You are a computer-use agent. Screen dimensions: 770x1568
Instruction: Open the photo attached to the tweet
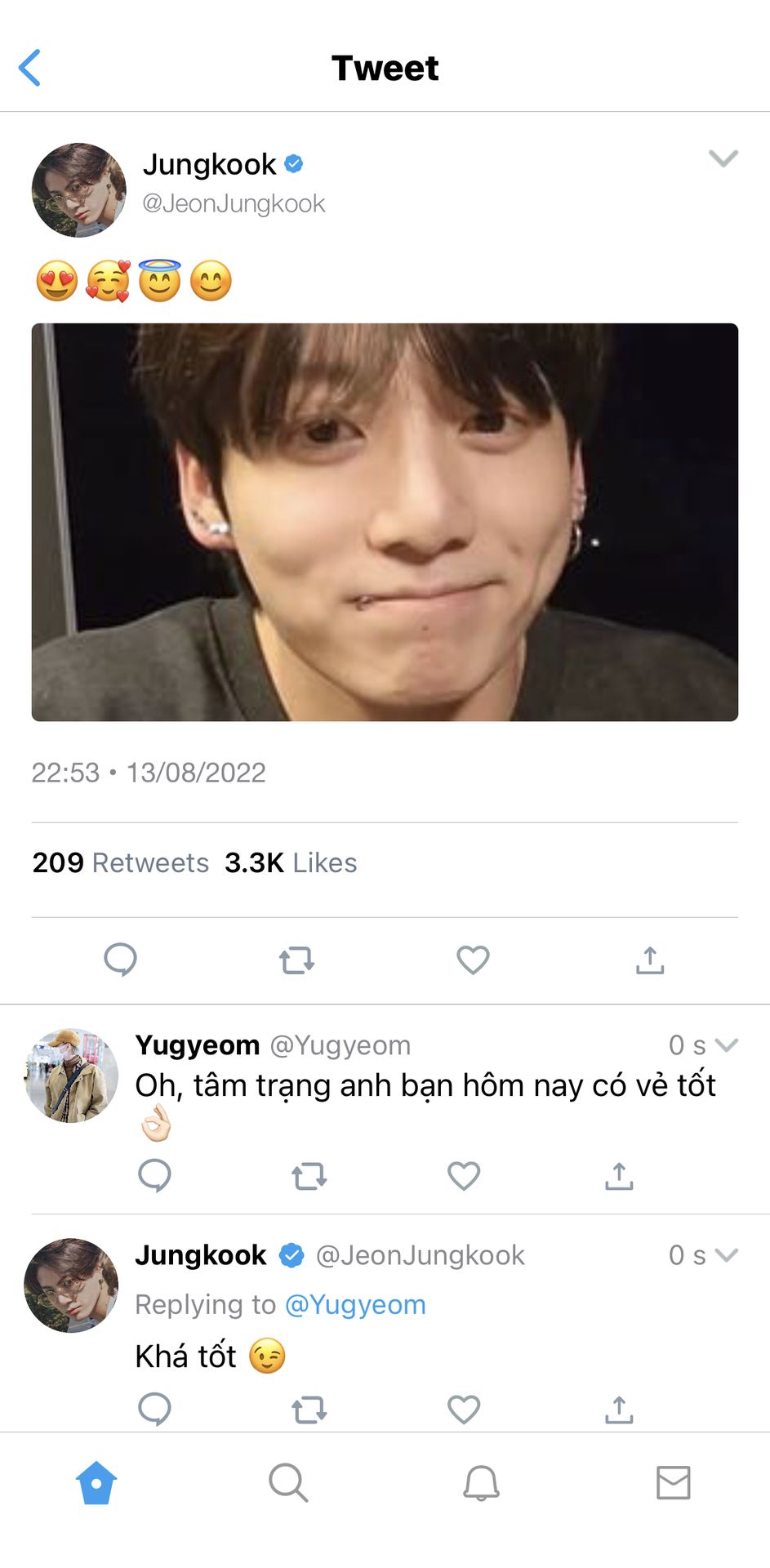[385, 522]
